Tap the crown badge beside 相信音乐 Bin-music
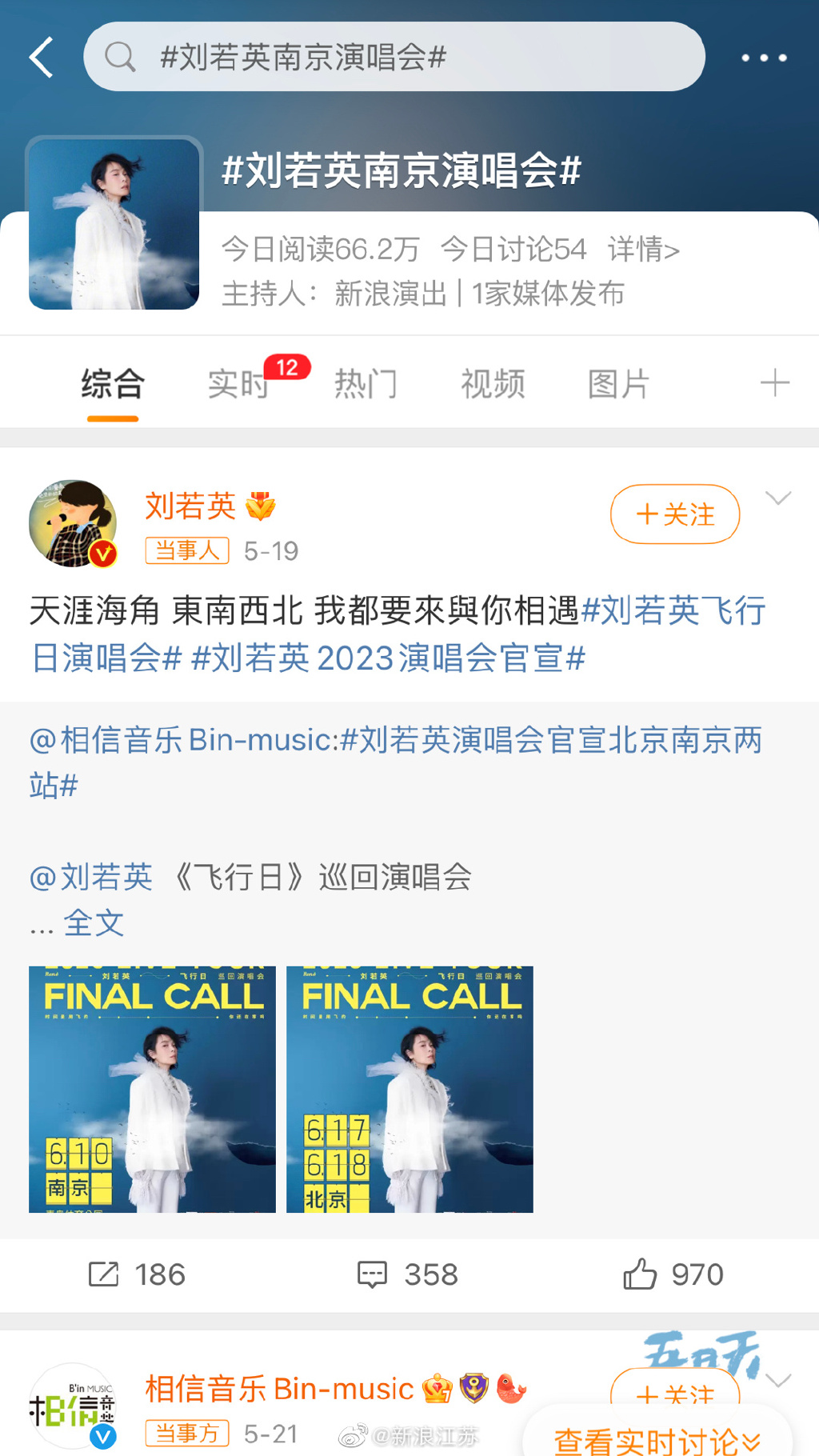Screen dimensions: 819x1456 436,1390
